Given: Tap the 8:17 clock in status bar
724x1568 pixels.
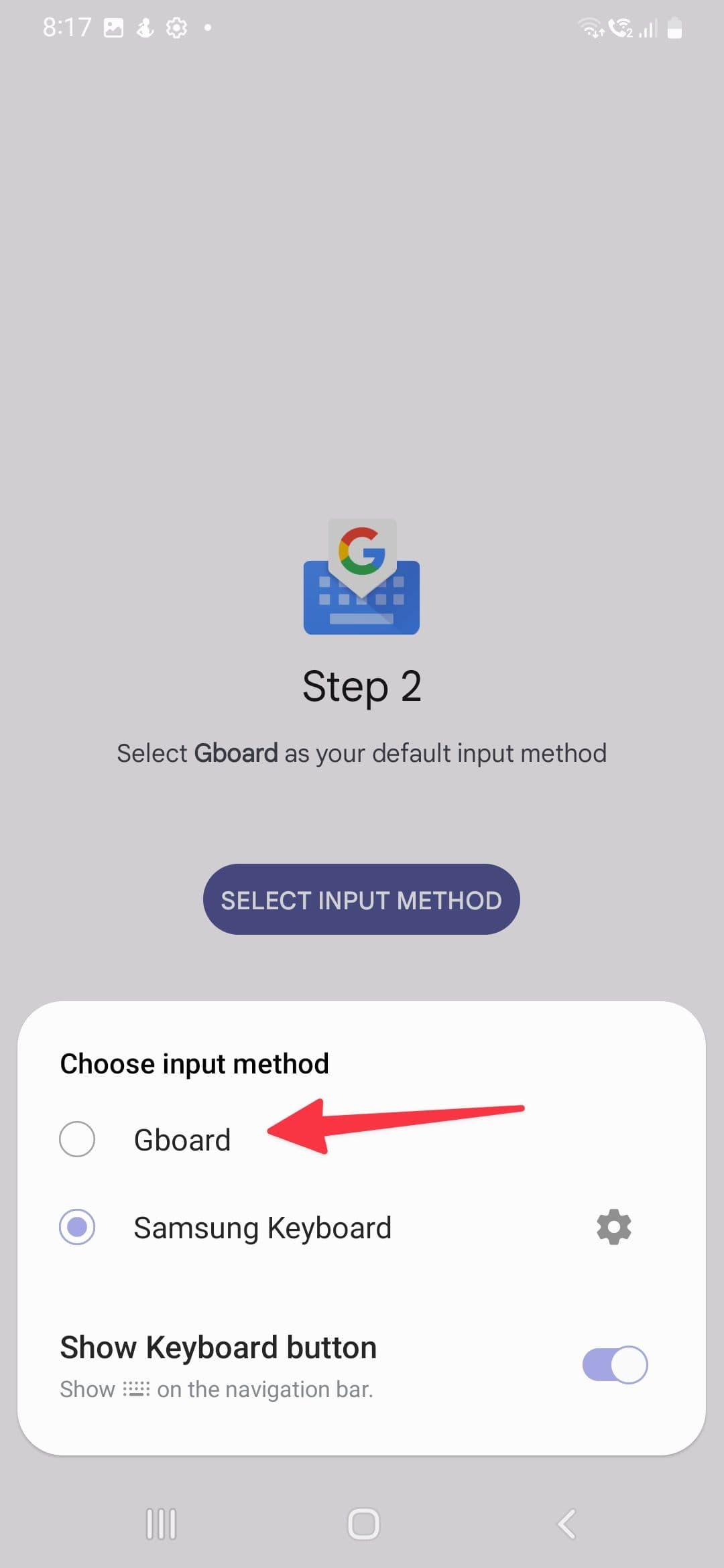Looking at the screenshot, I should [x=67, y=27].
